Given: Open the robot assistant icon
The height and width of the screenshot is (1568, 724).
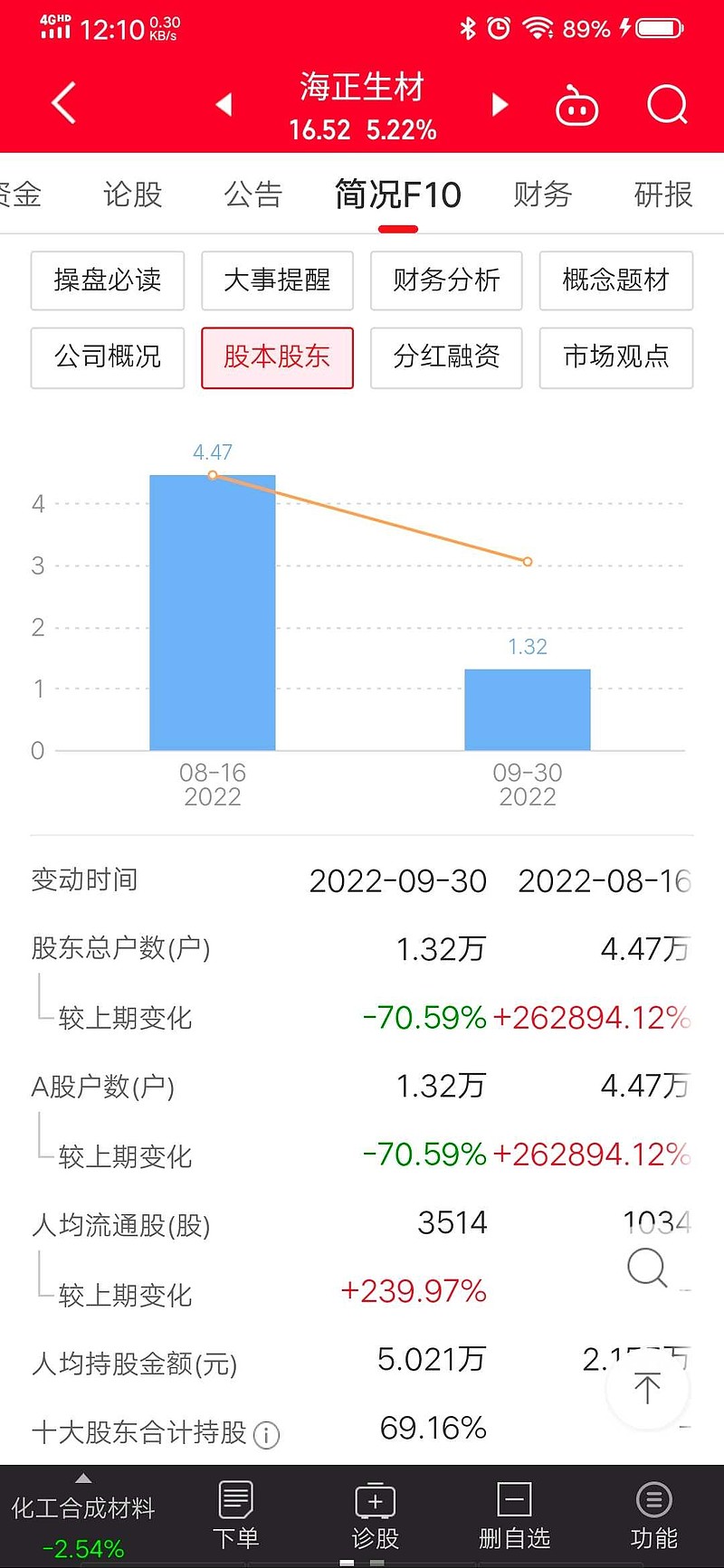Looking at the screenshot, I should tap(576, 105).
